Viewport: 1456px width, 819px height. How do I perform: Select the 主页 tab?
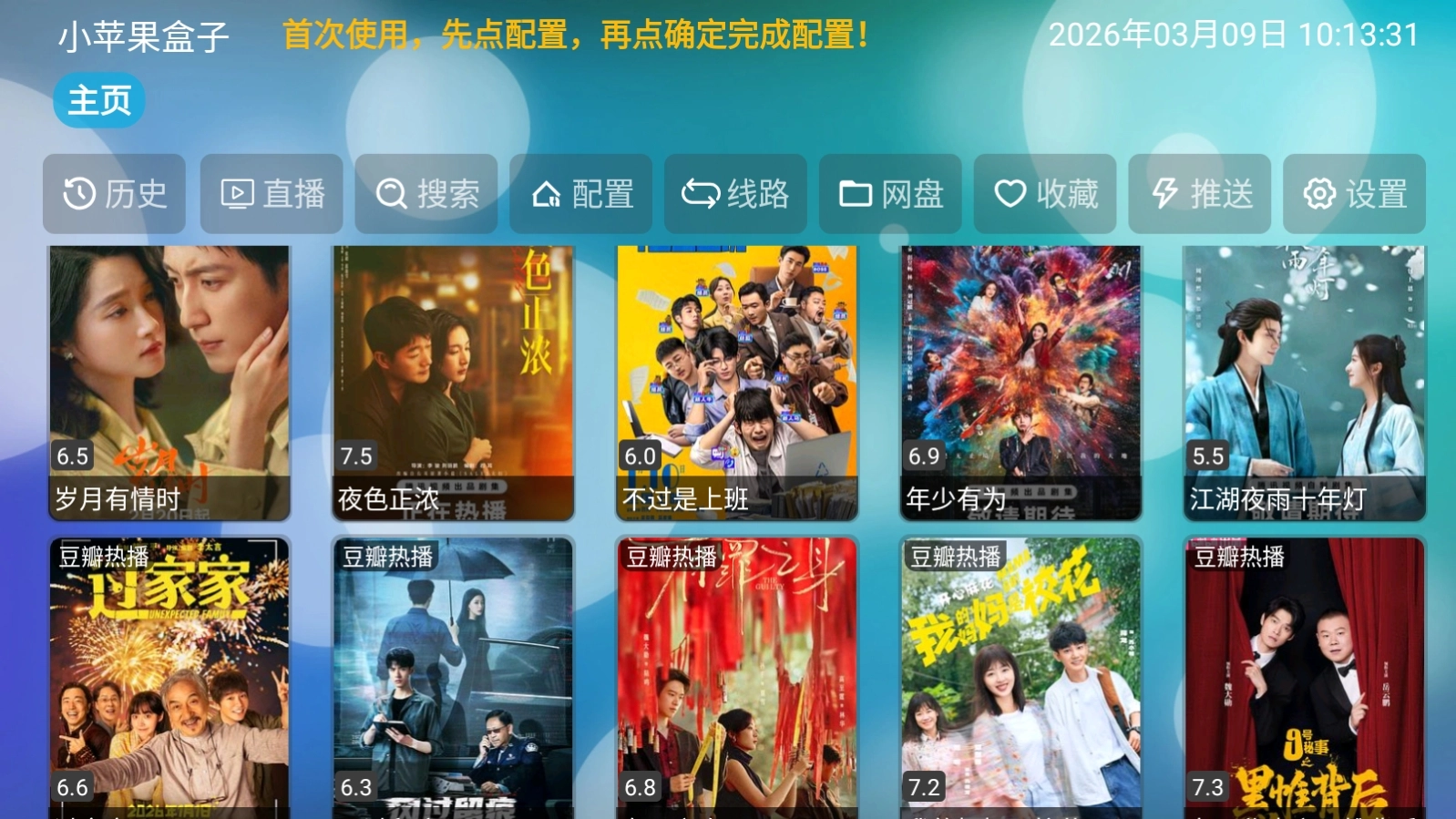(99, 100)
